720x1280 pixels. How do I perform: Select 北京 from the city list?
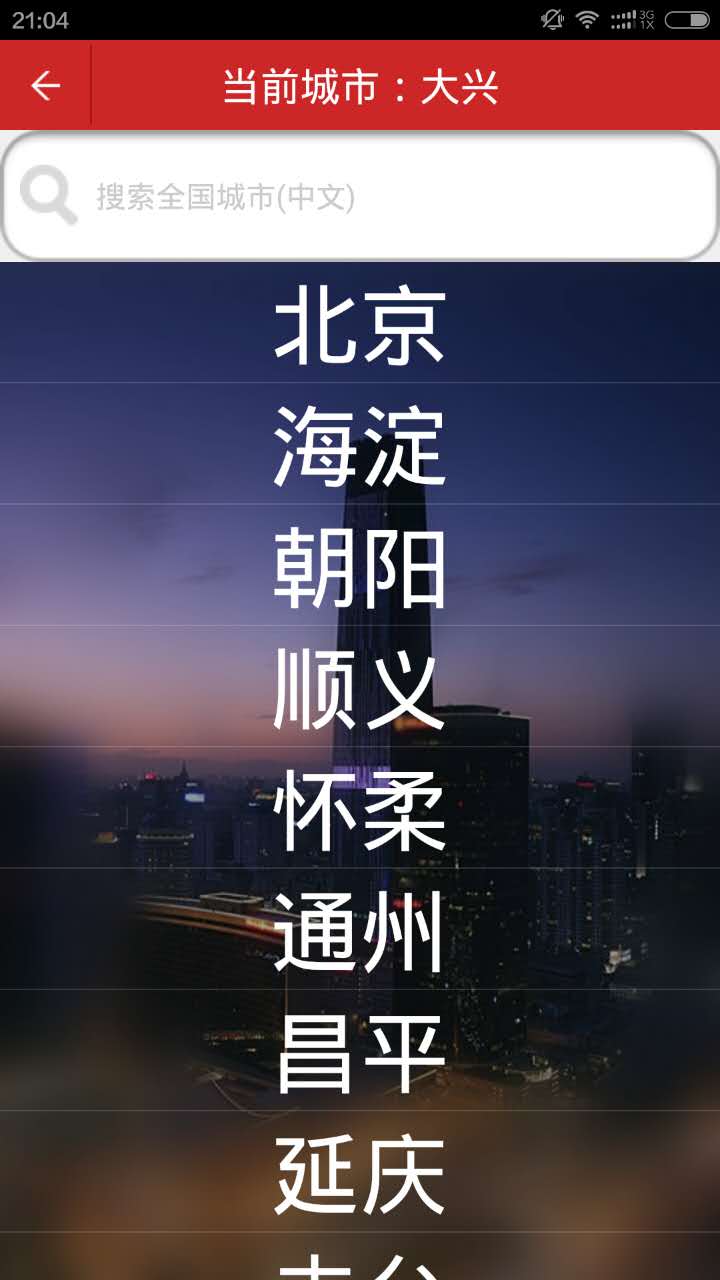click(x=360, y=325)
